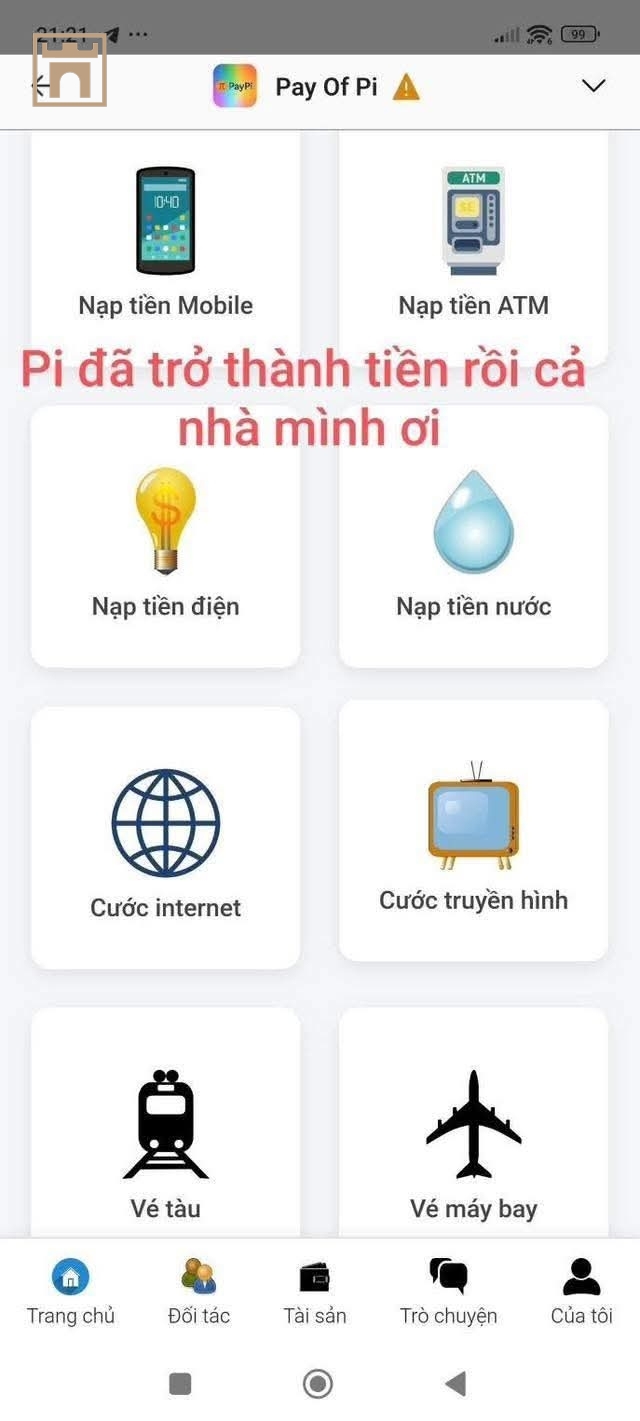Switch to the Đối tác tab
The image size is (640, 1421).
(198, 1290)
